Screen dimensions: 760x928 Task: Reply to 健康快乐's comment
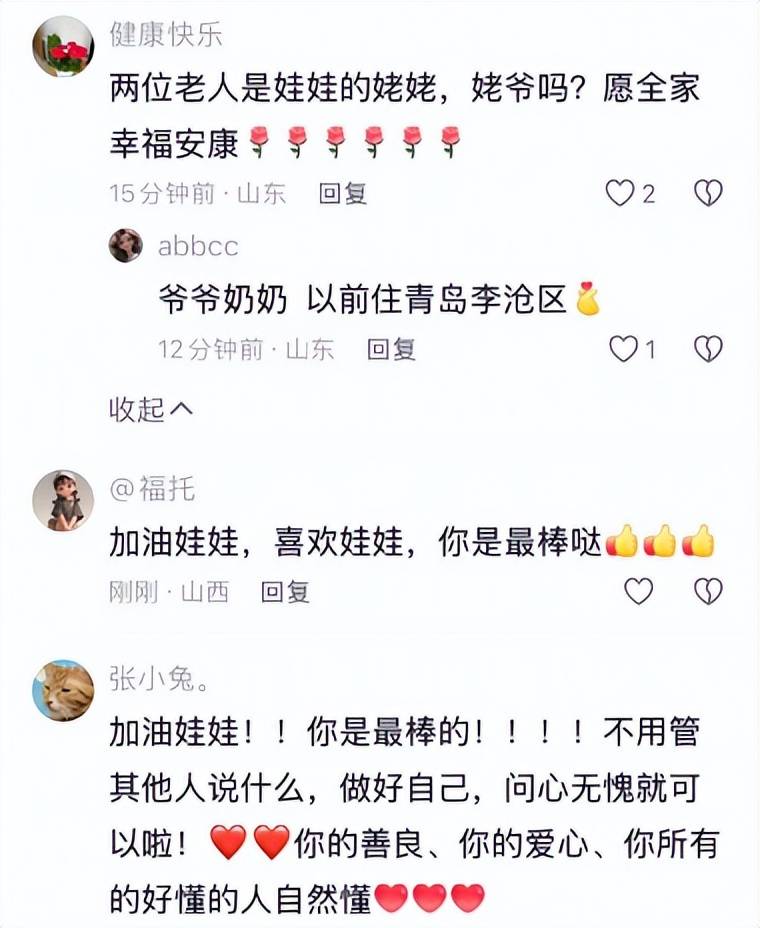click(343, 194)
